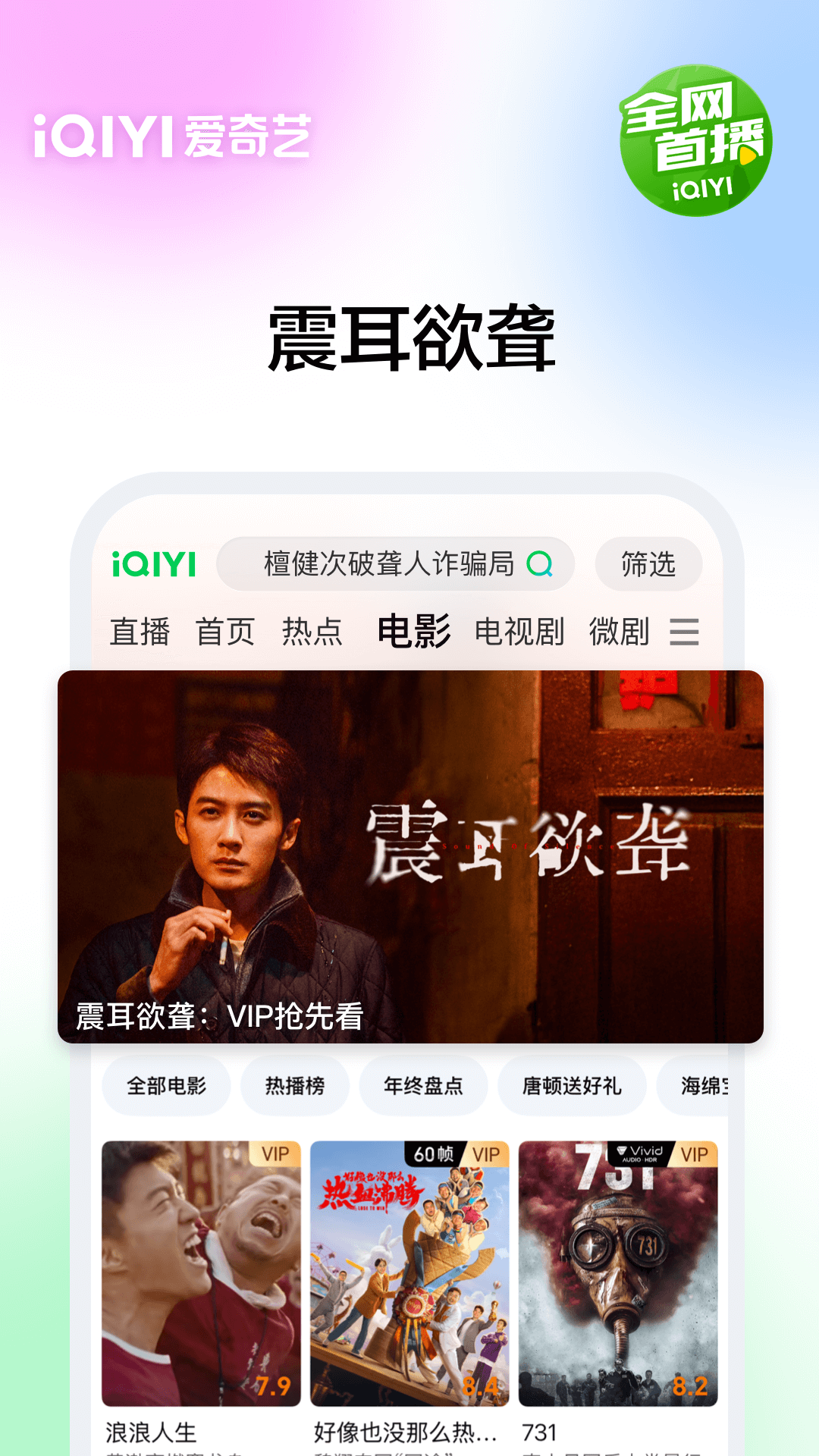This screenshot has height=1456, width=819.
Task: Open the 热播榜 ranking list
Action: tap(294, 1085)
